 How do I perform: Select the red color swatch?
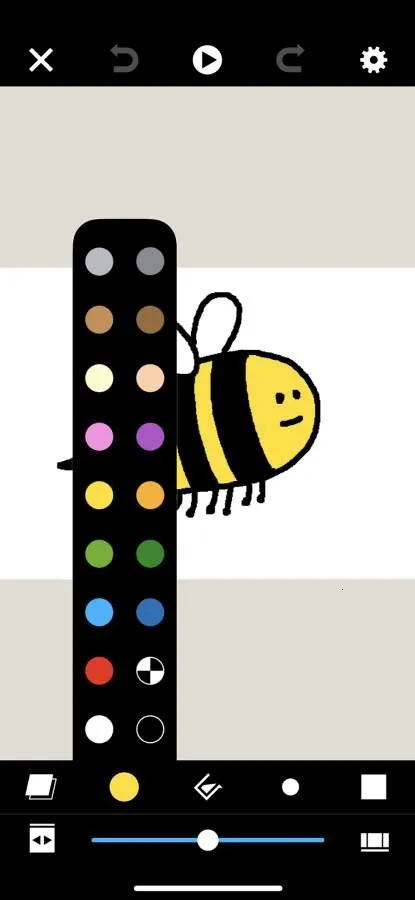pyautogui.click(x=99, y=671)
